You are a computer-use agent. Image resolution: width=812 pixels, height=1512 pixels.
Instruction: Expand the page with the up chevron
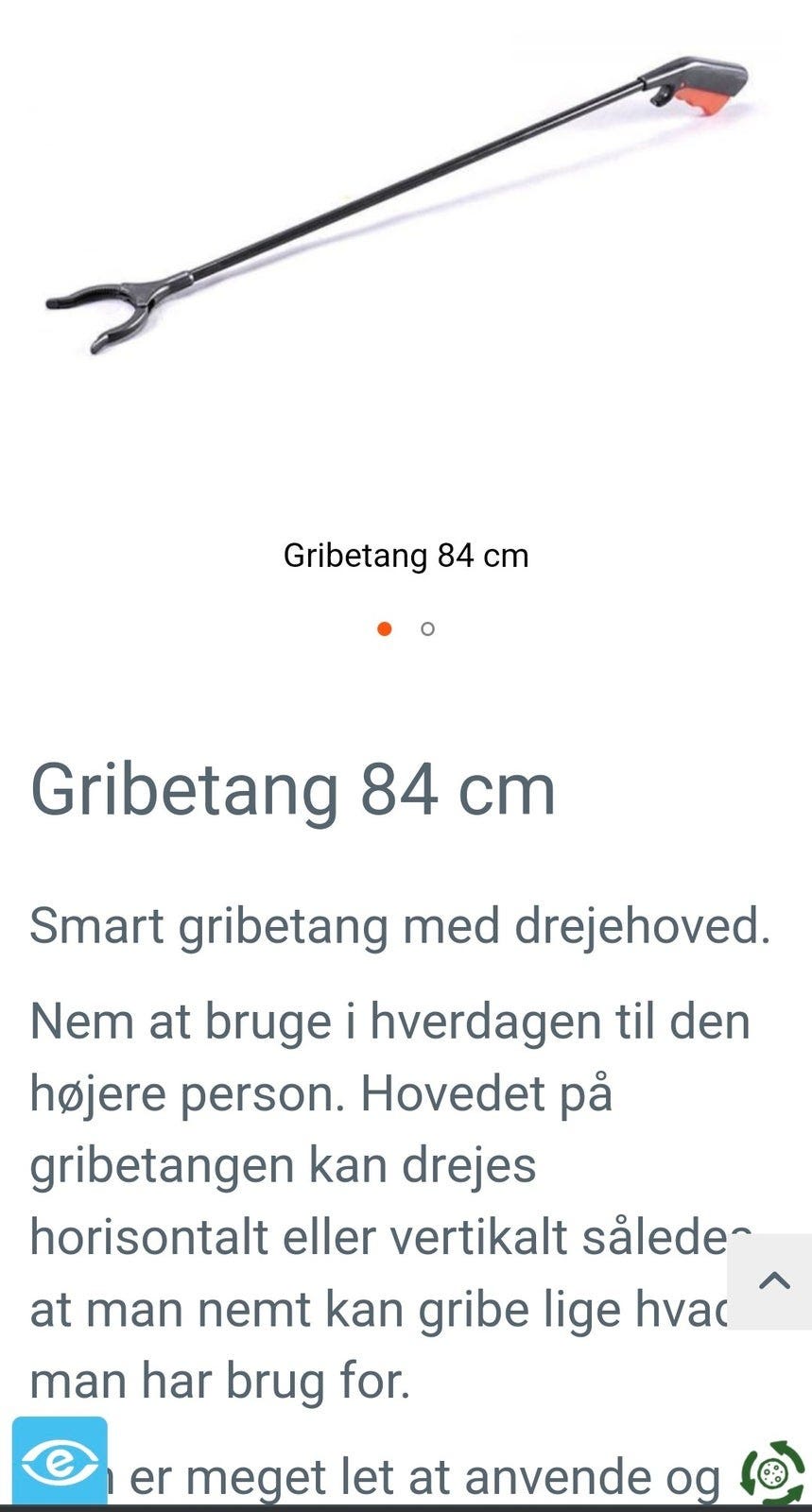coord(775,1281)
